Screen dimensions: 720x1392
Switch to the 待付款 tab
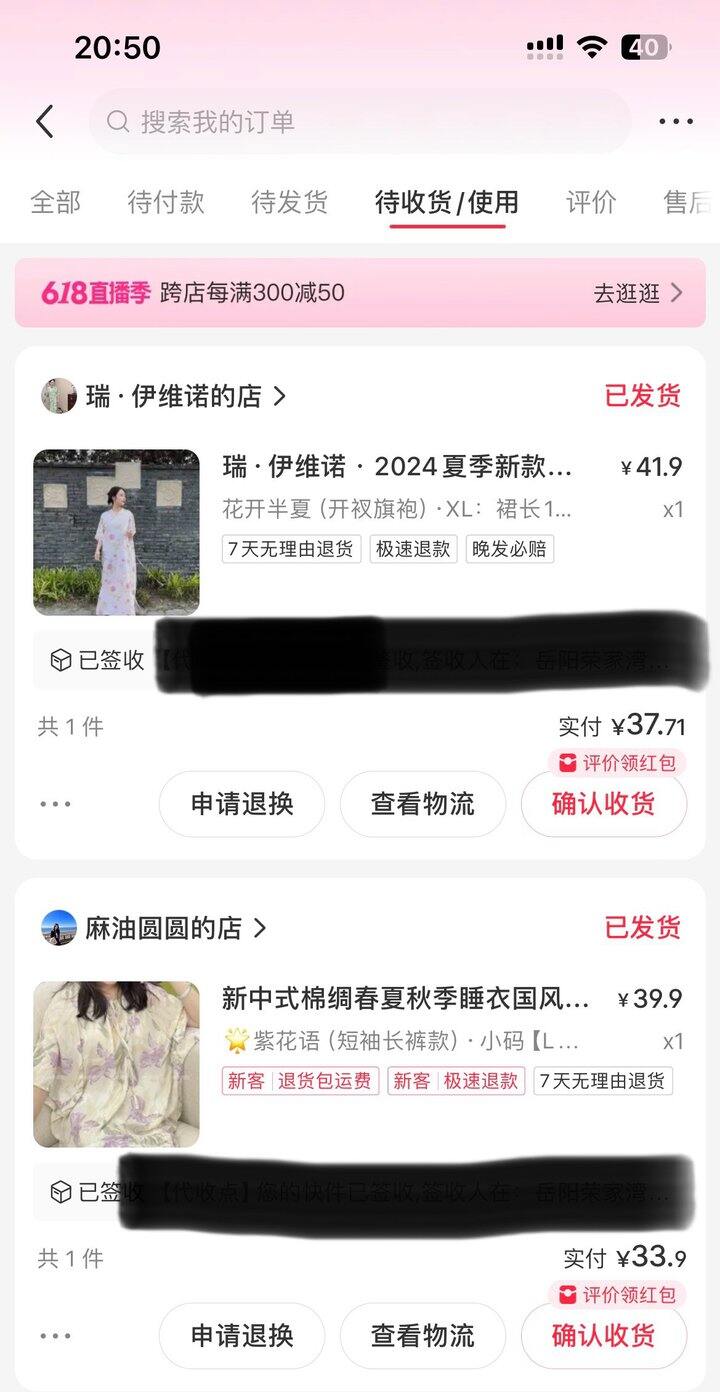point(166,202)
